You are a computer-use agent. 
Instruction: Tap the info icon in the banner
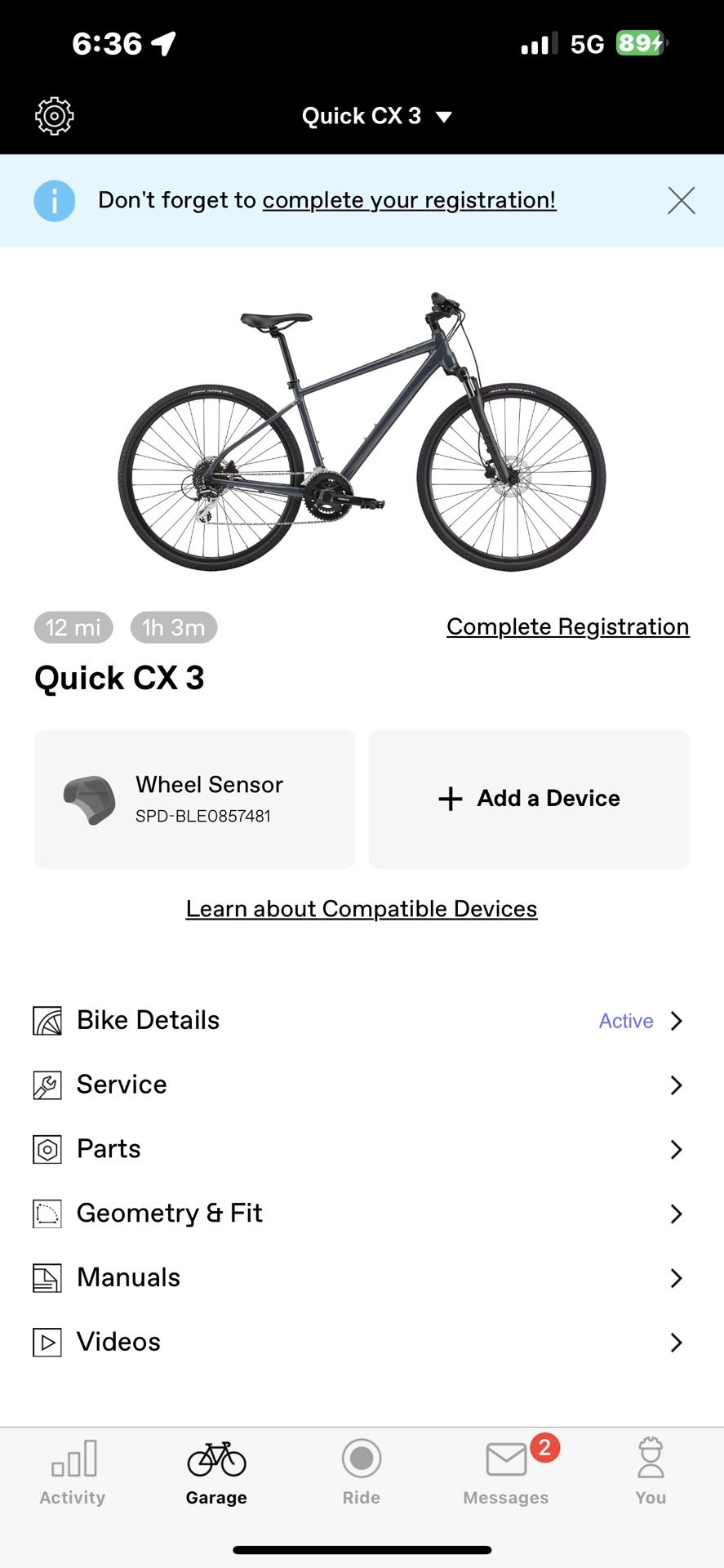tap(54, 200)
